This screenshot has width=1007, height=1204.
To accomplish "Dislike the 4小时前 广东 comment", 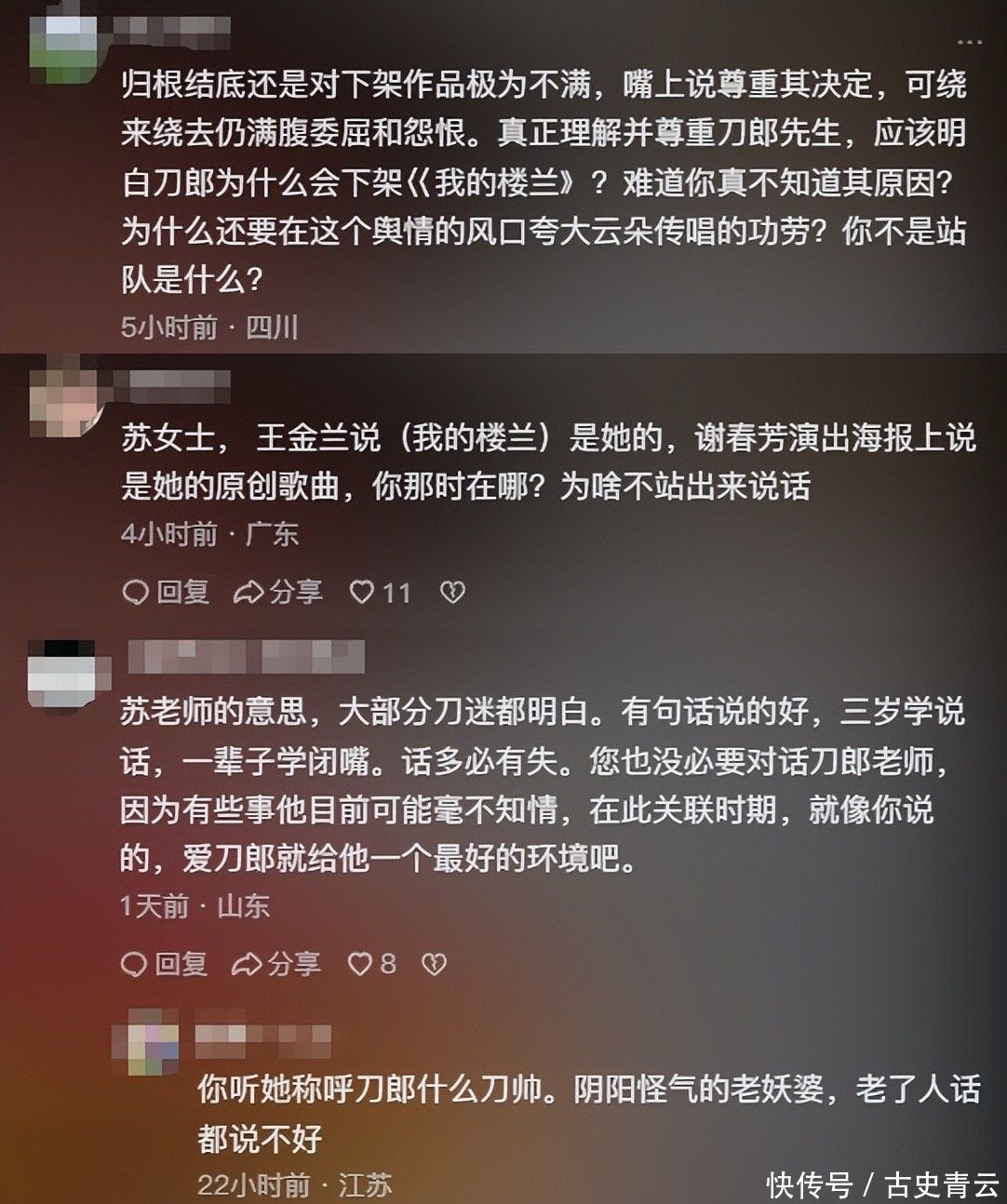I will click(452, 592).
